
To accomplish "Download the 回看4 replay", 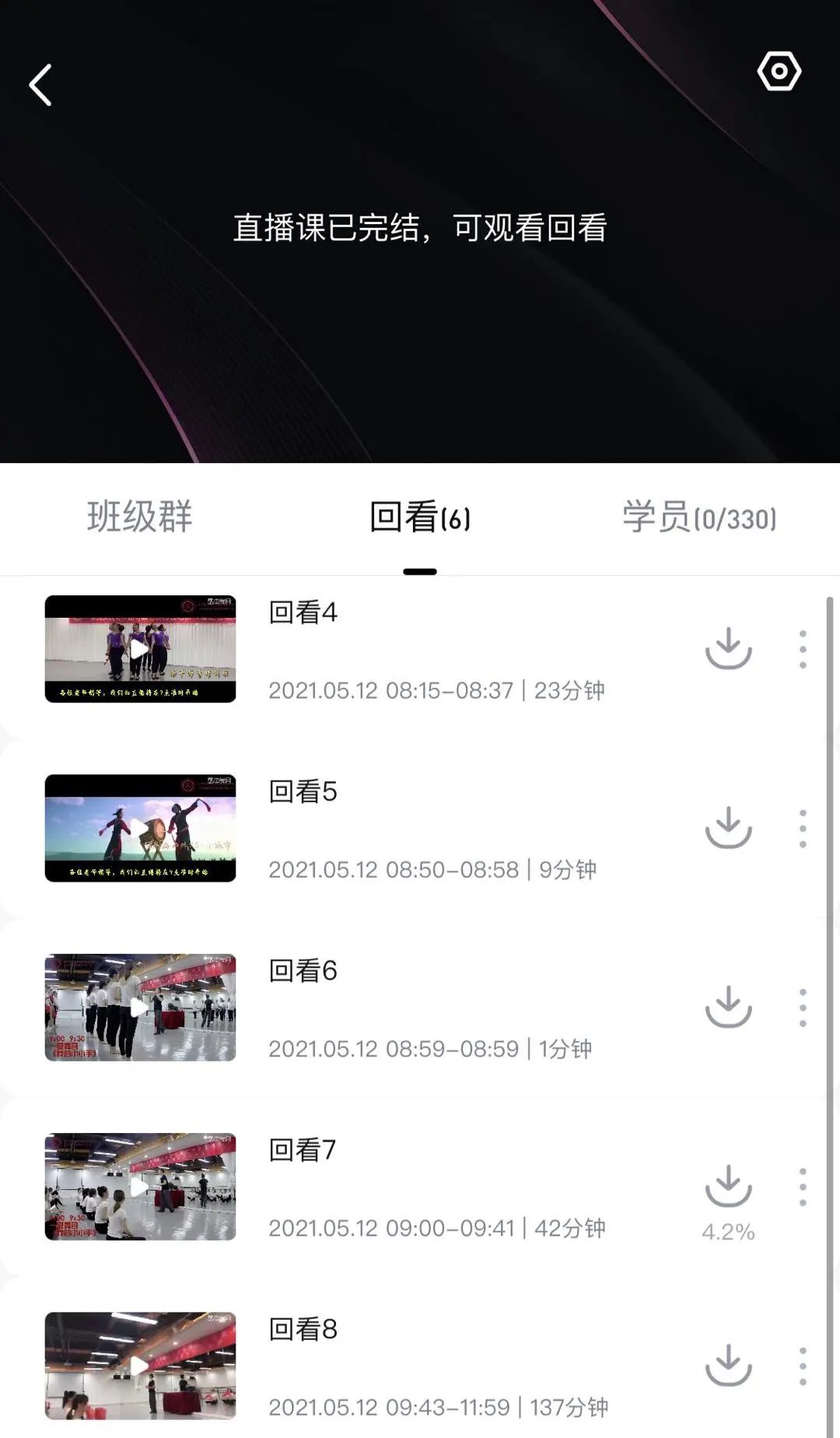I will [728, 648].
